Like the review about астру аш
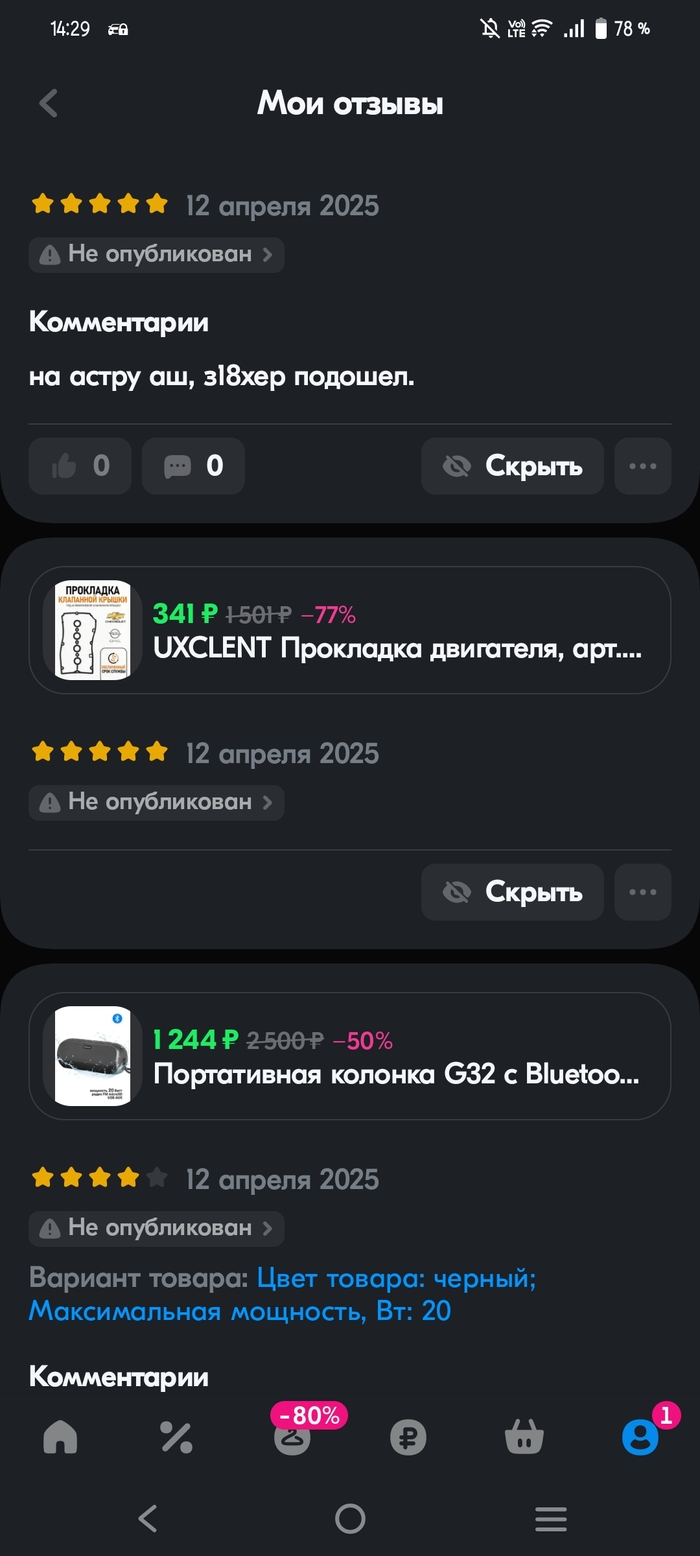Viewport: 700px width, 1556px height. (80, 466)
